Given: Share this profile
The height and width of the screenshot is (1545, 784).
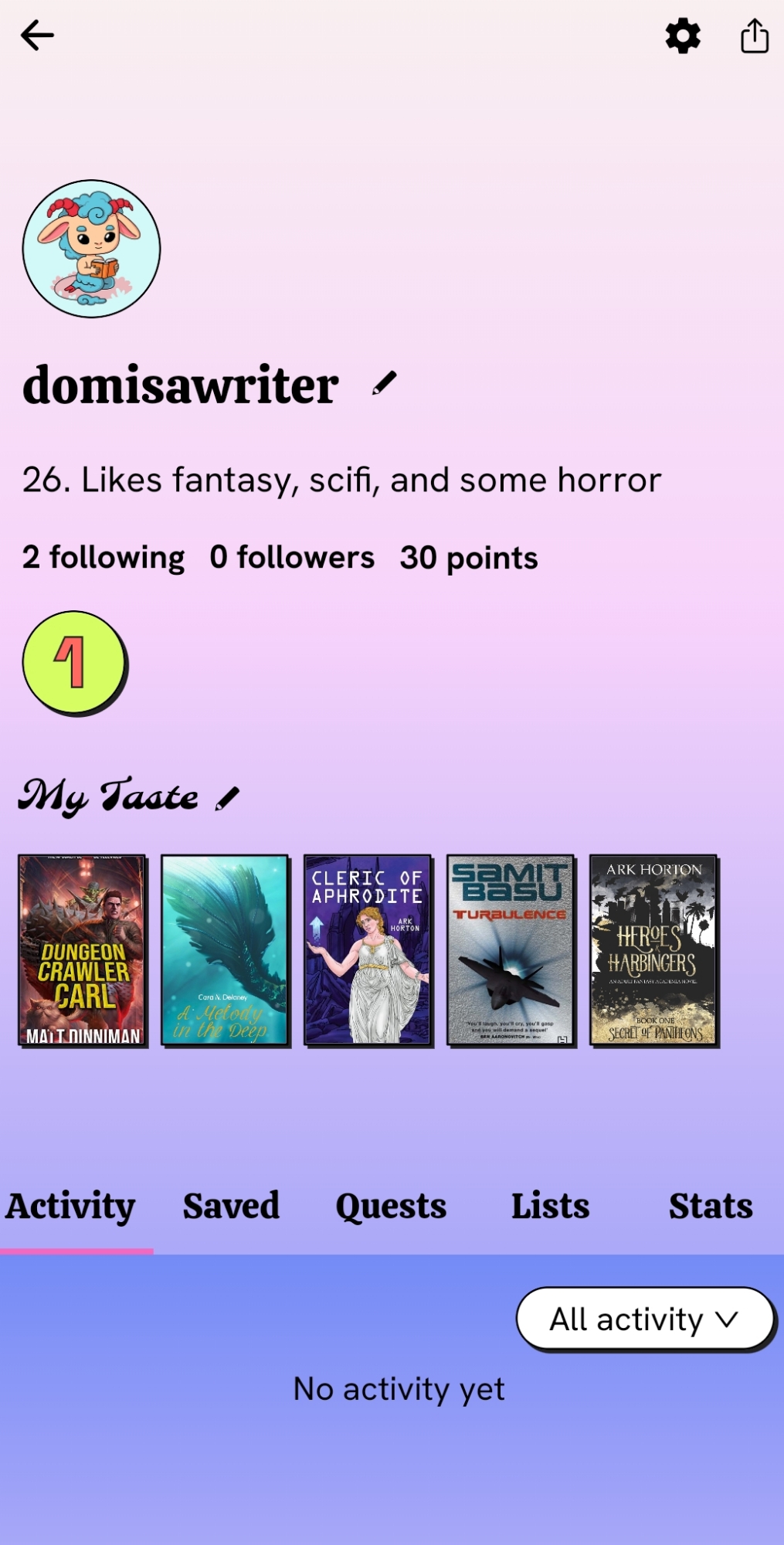Looking at the screenshot, I should 754,36.
